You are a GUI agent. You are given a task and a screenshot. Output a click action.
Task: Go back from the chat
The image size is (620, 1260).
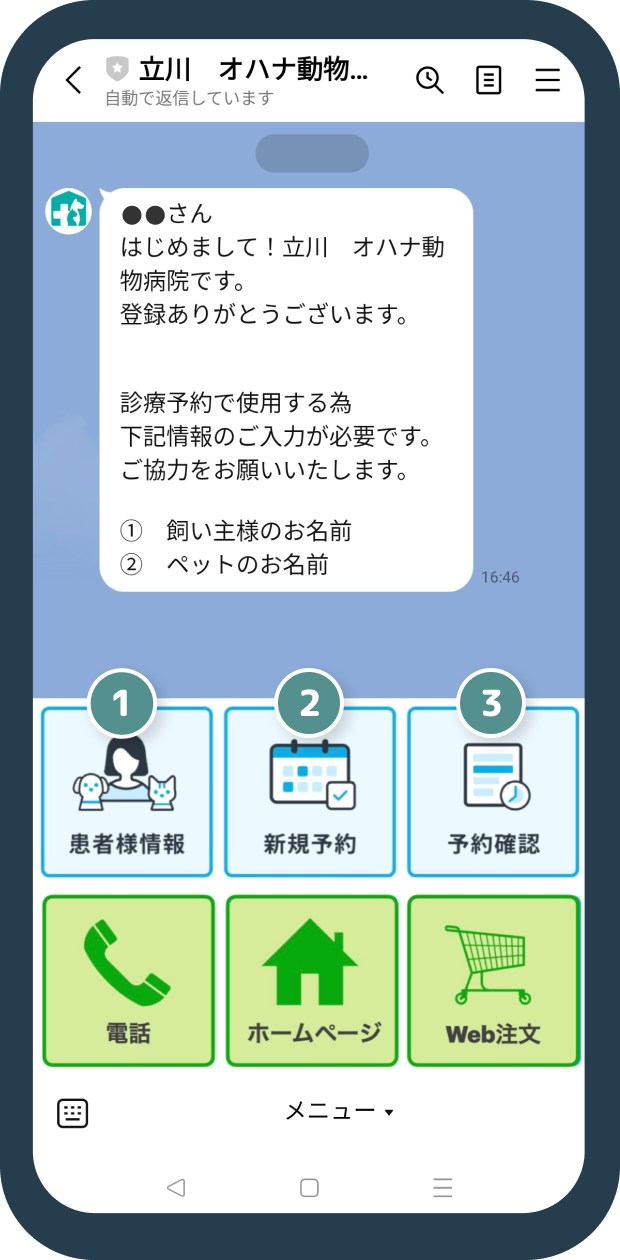[73, 81]
